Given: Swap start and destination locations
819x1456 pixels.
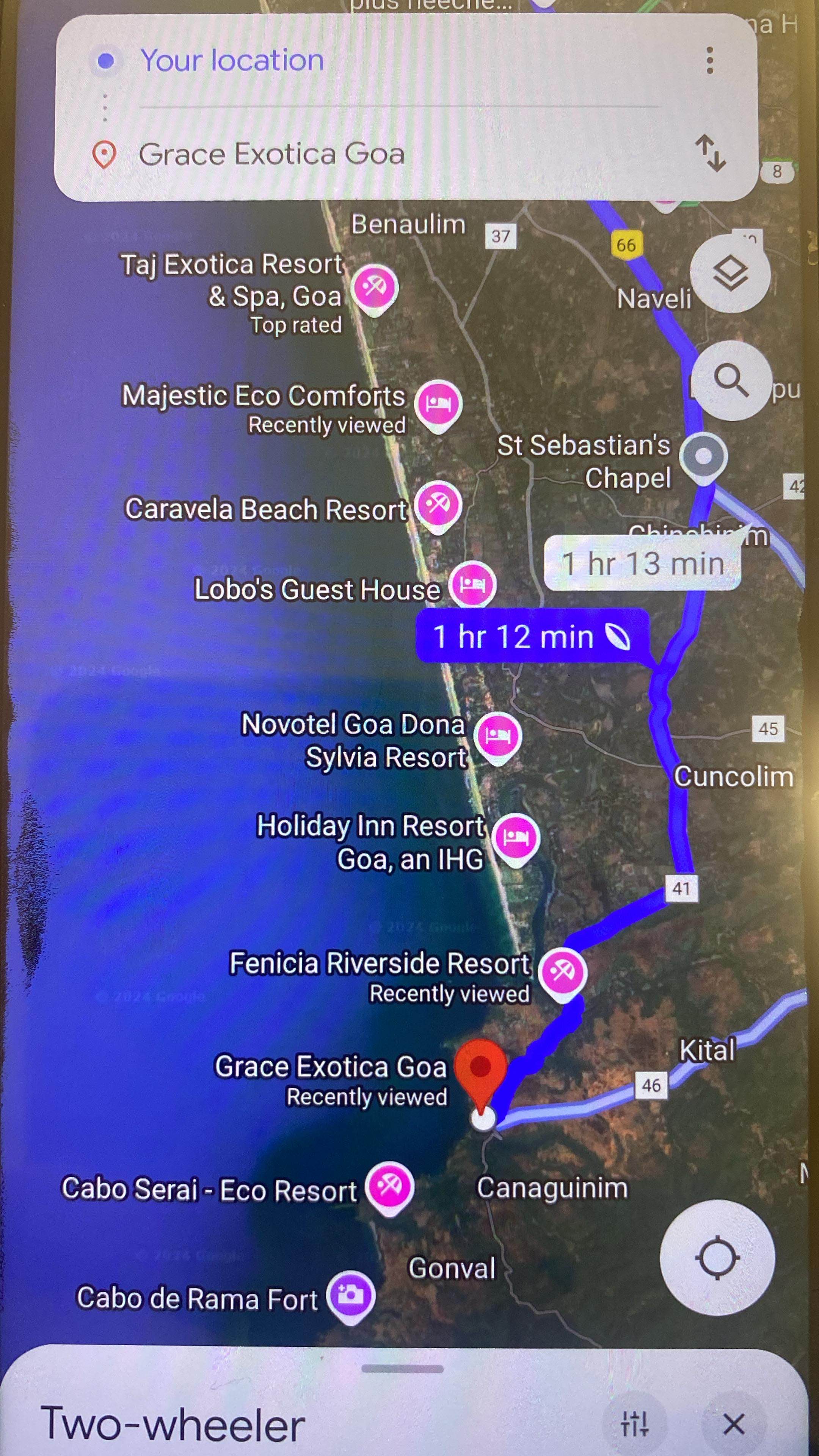Looking at the screenshot, I should point(710,153).
